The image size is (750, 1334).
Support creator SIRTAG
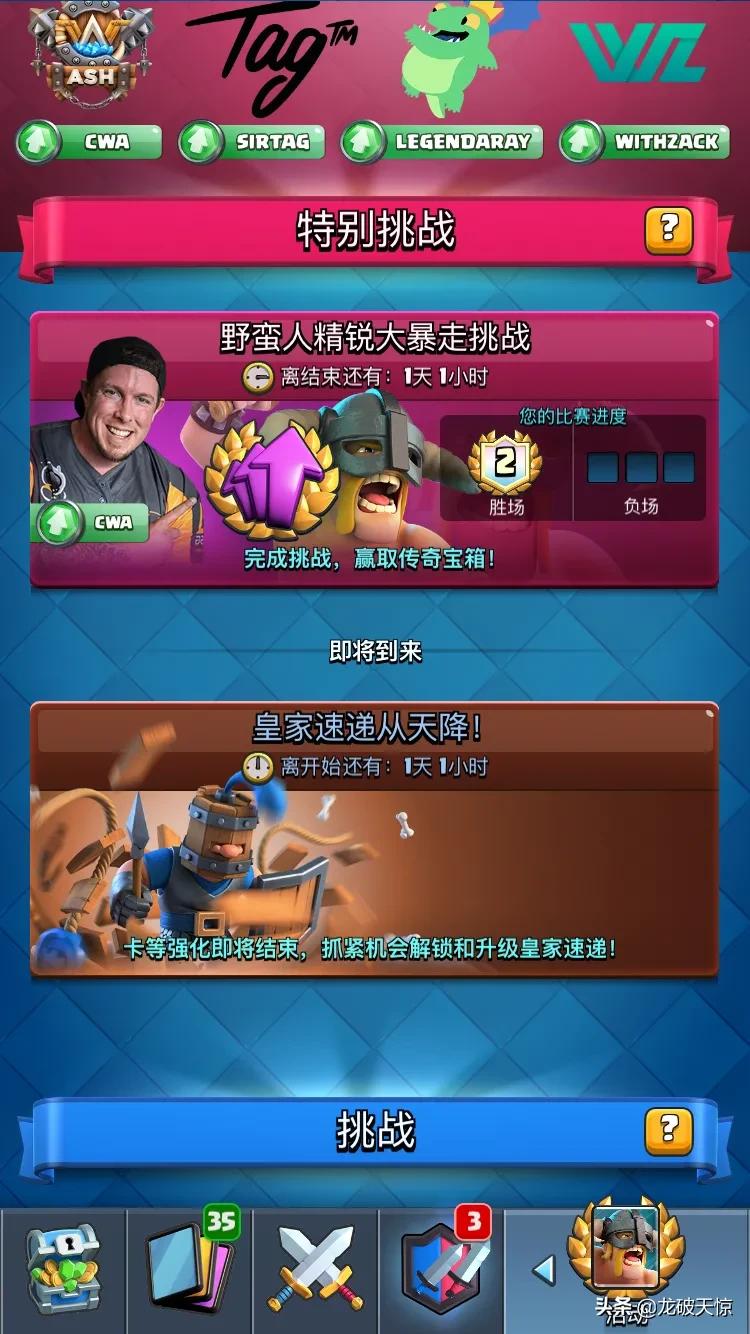pos(252,142)
